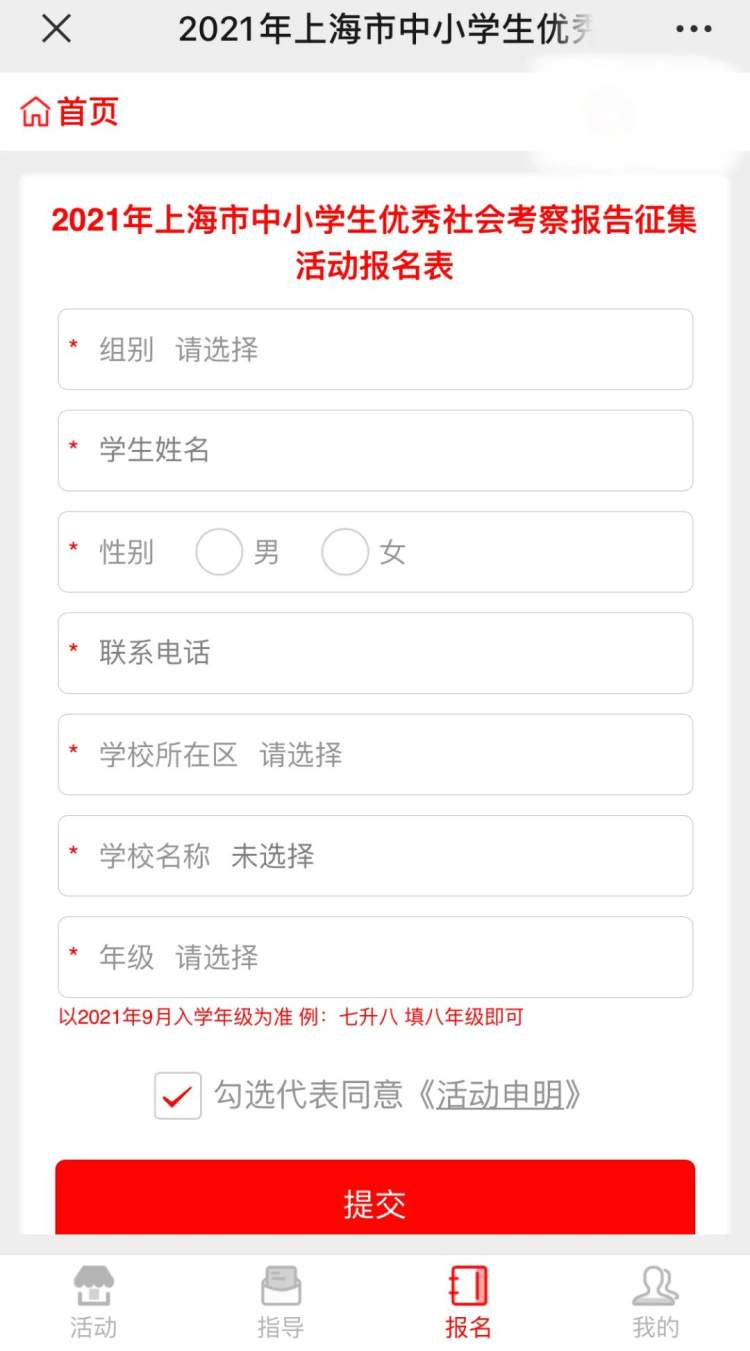Screen dimensions: 750x1351
Task: Tap the 学生姓名 input field
Action: point(375,450)
